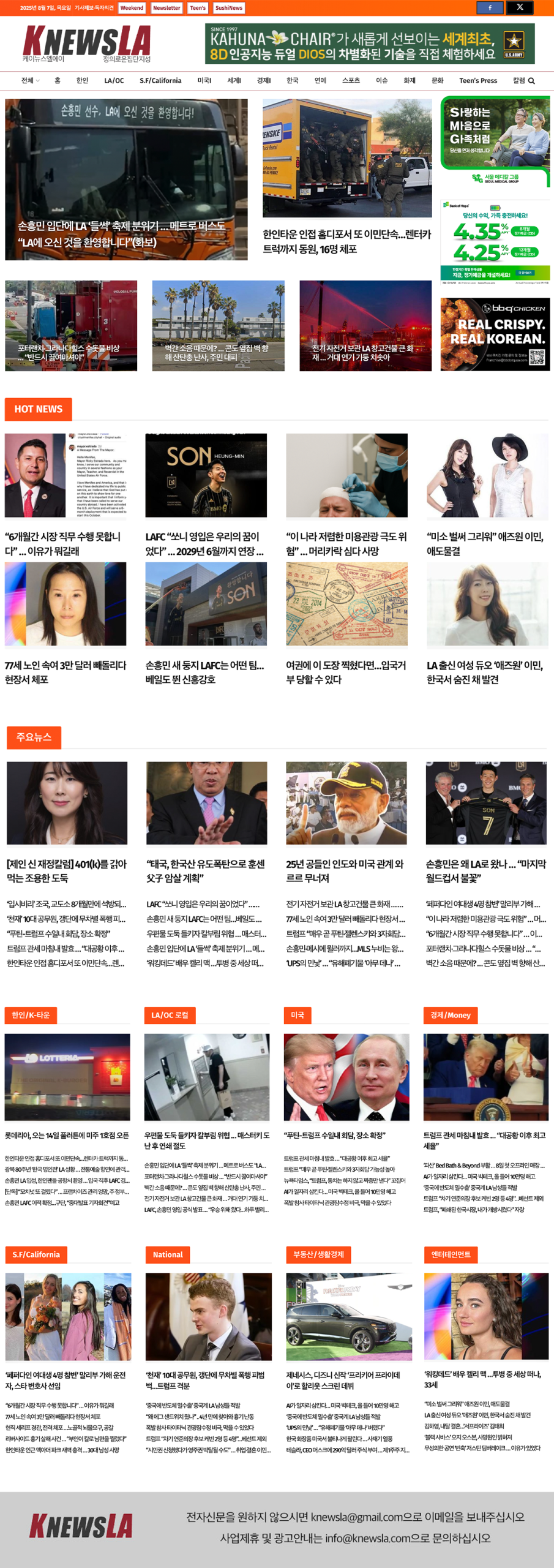Read 한인타운 인접 홈디포 이민단속 article
554x1568 pixels.
346,241
